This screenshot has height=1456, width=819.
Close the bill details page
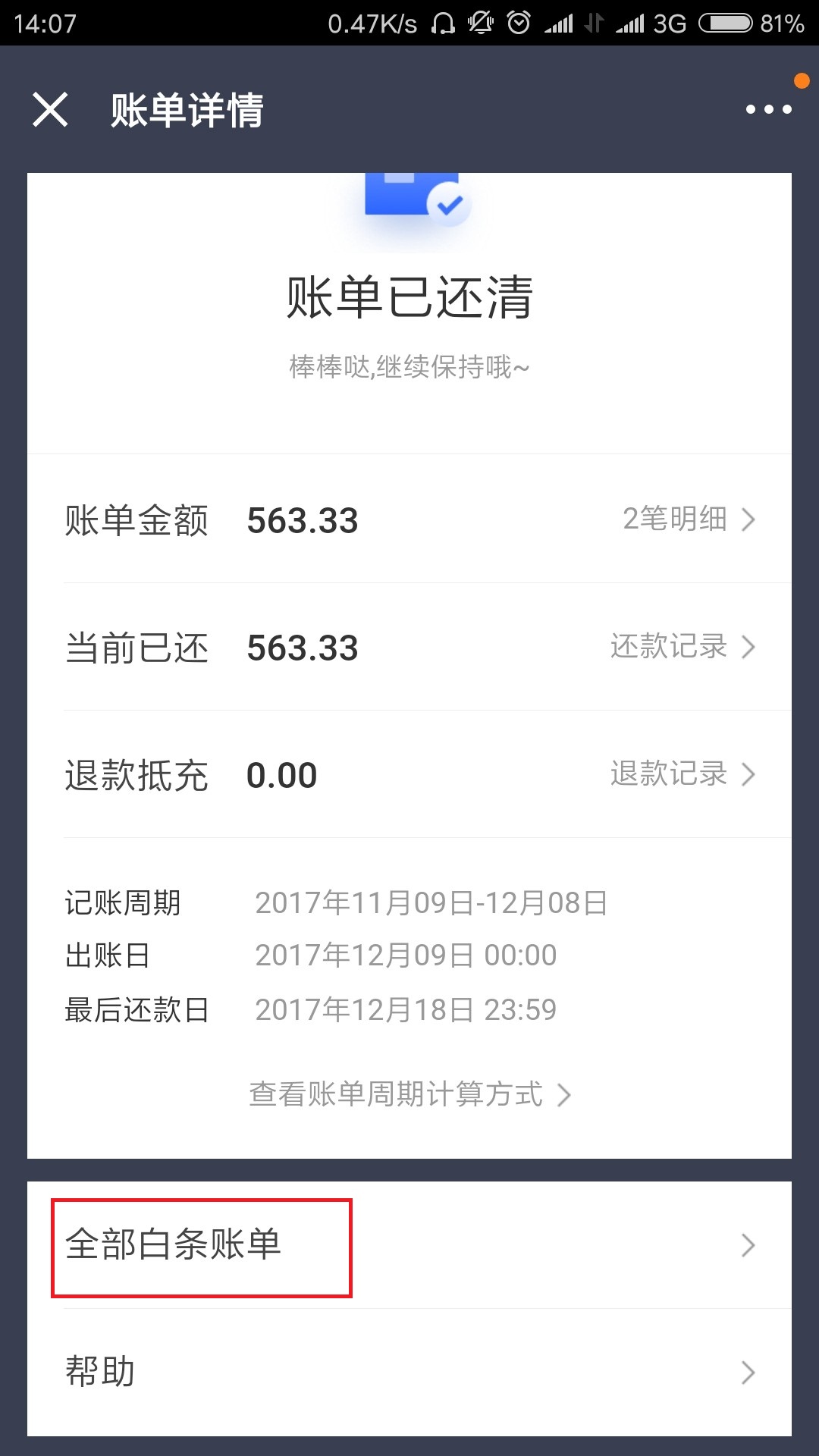pyautogui.click(x=50, y=109)
